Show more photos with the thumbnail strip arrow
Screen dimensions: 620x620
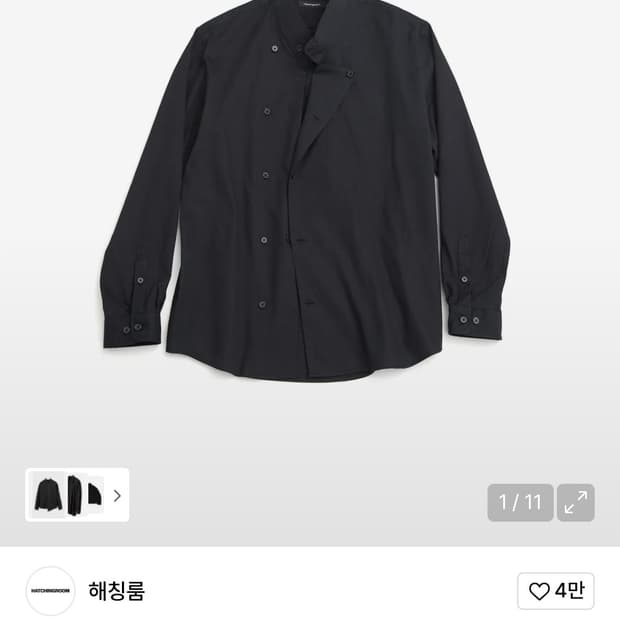tap(117, 495)
